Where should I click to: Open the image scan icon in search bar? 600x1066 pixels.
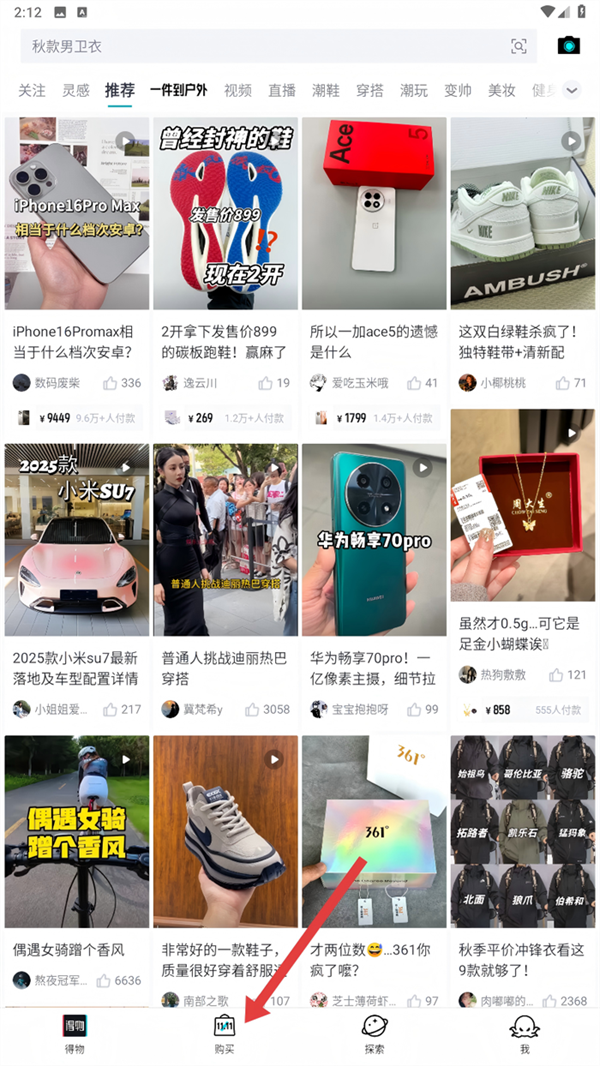click(x=518, y=46)
